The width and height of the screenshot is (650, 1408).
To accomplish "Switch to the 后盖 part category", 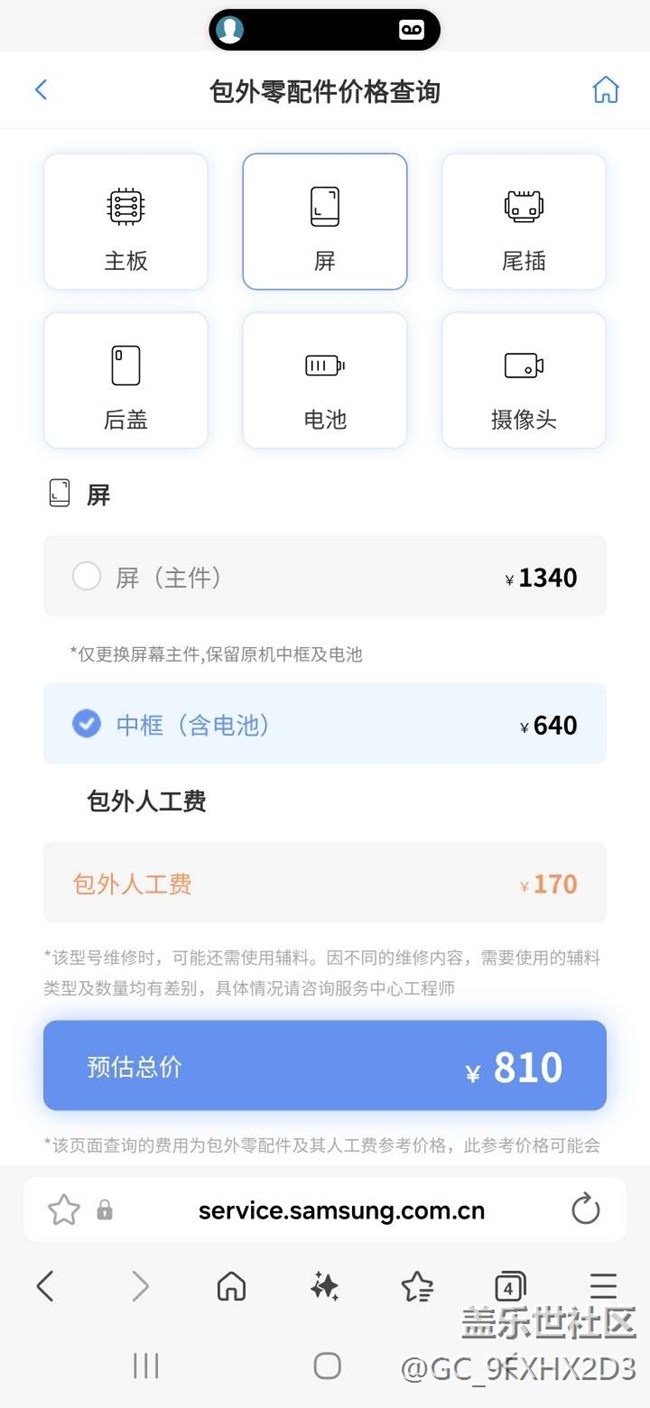I will click(x=126, y=380).
